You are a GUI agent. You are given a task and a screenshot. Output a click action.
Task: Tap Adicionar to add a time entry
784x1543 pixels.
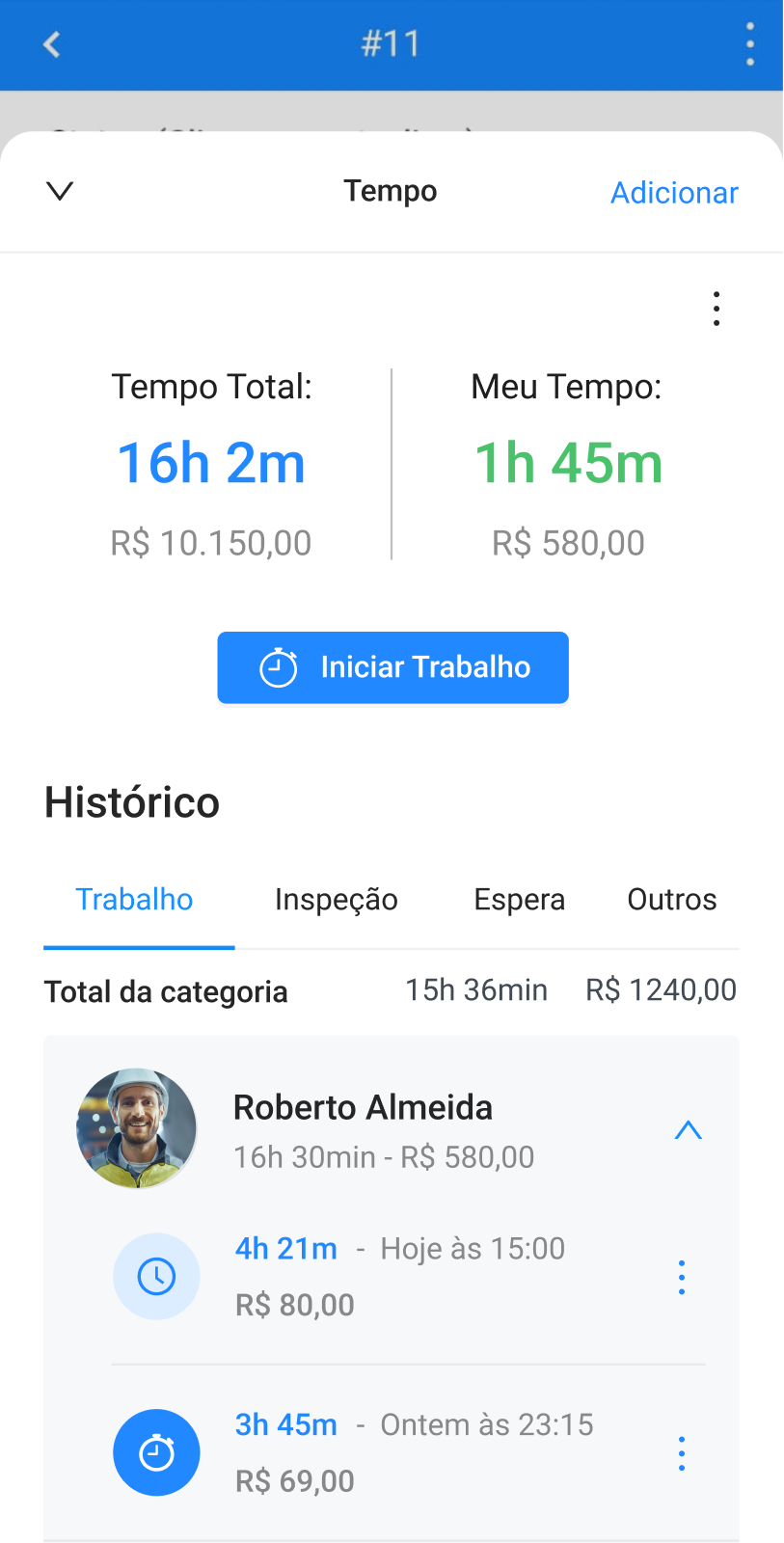(674, 193)
